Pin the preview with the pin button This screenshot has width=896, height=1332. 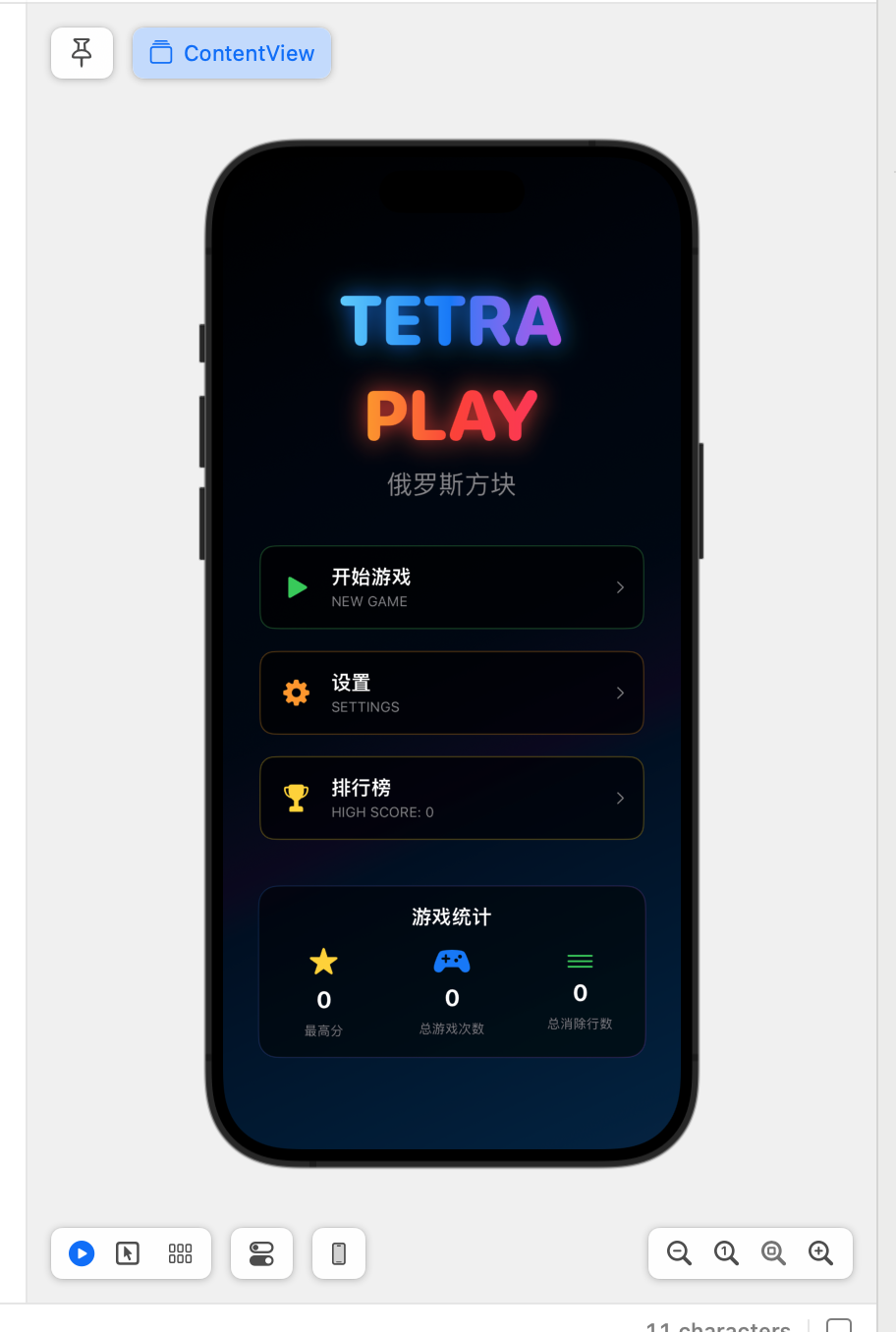click(x=83, y=53)
